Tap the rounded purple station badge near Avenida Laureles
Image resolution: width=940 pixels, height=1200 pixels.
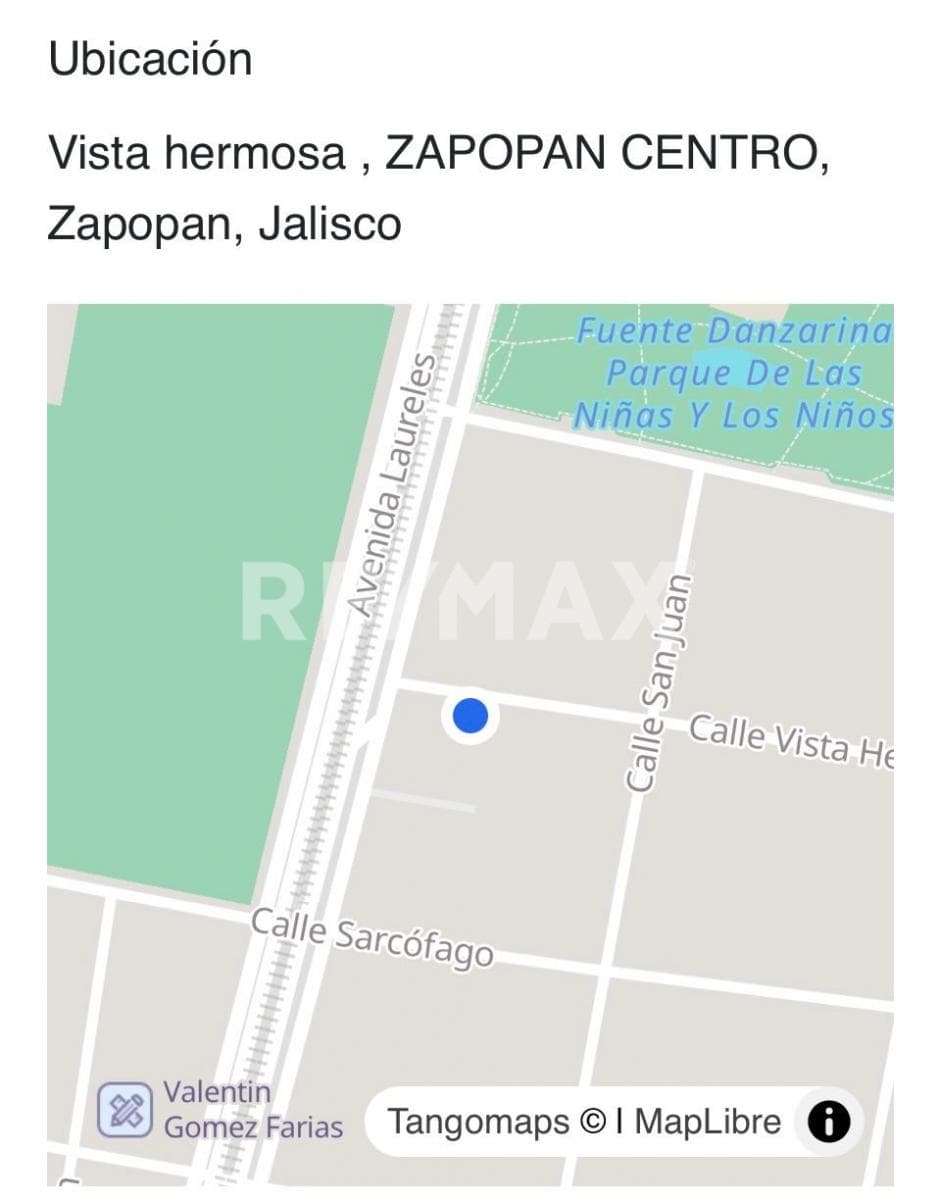coord(124,1107)
